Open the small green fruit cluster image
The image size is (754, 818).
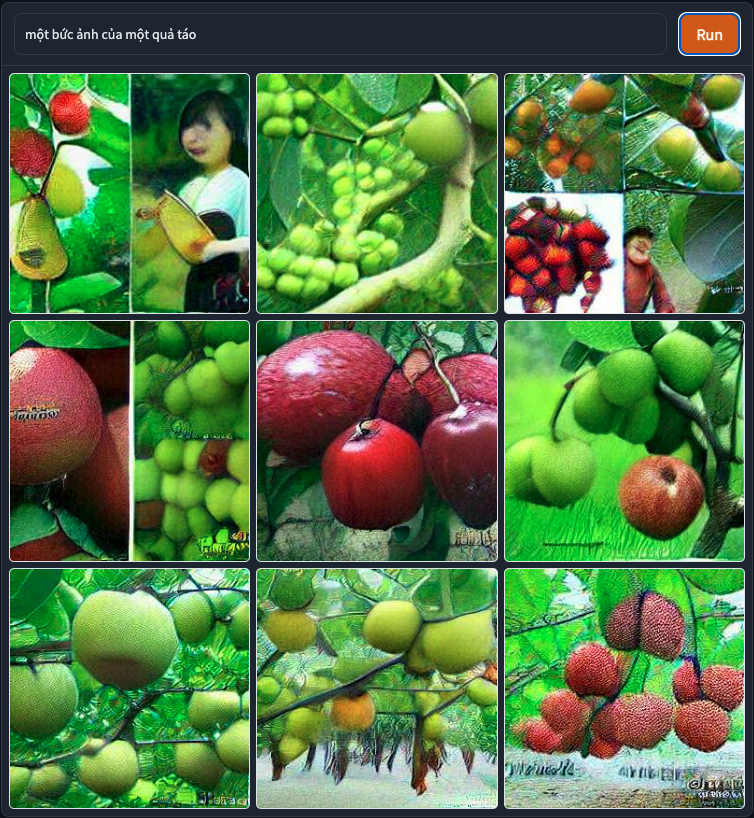[x=377, y=193]
